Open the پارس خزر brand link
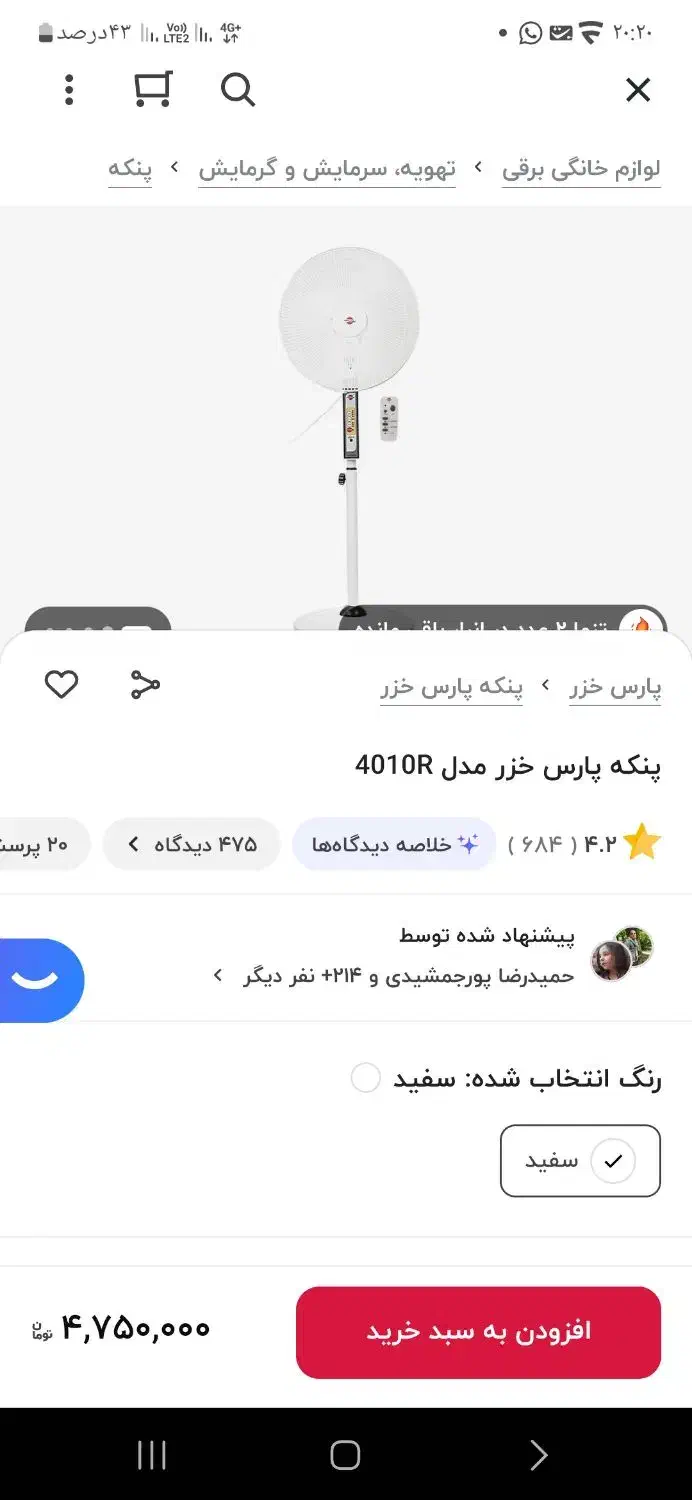Viewport: 692px width, 1500px height. 615,687
